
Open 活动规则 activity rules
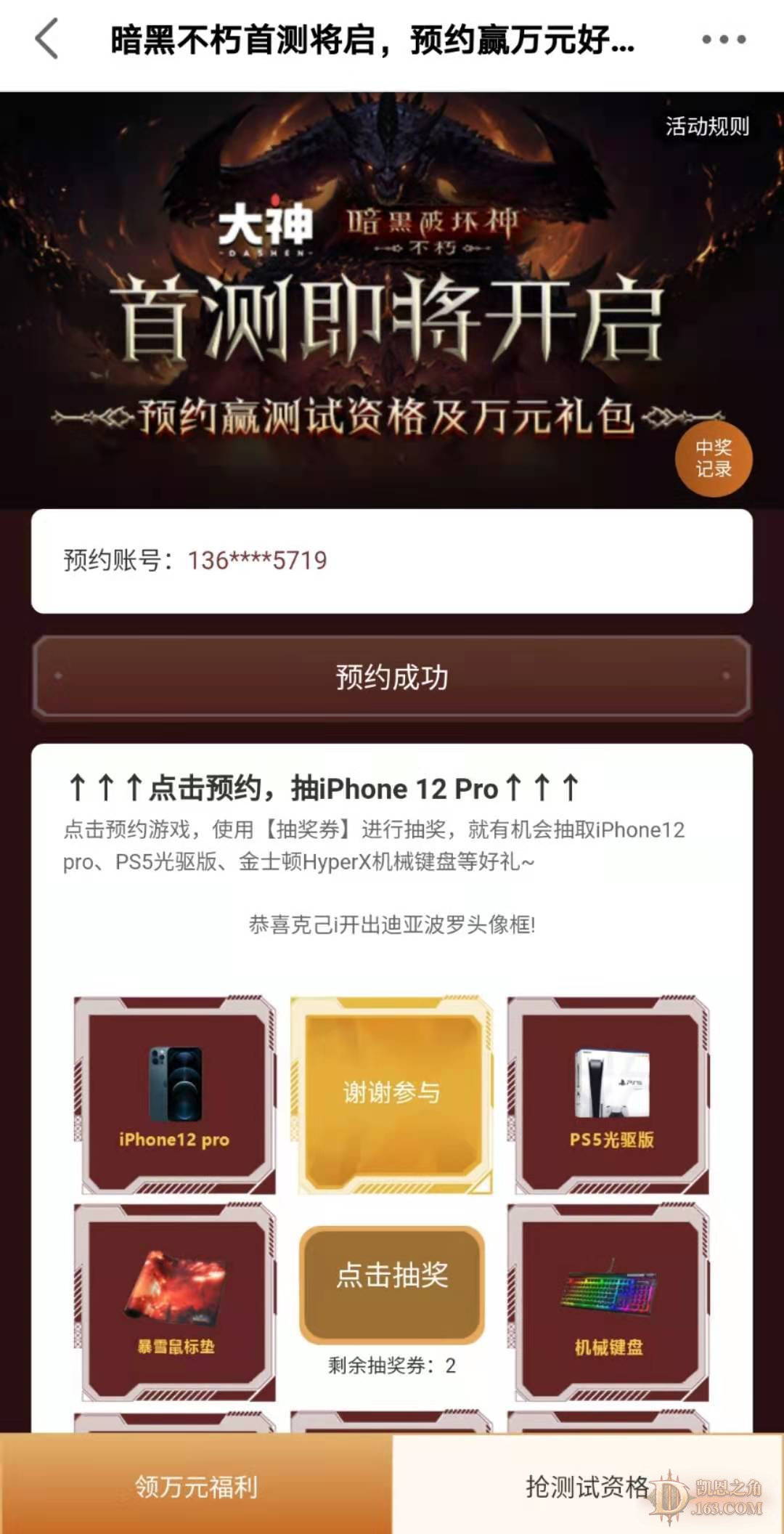coord(706,126)
